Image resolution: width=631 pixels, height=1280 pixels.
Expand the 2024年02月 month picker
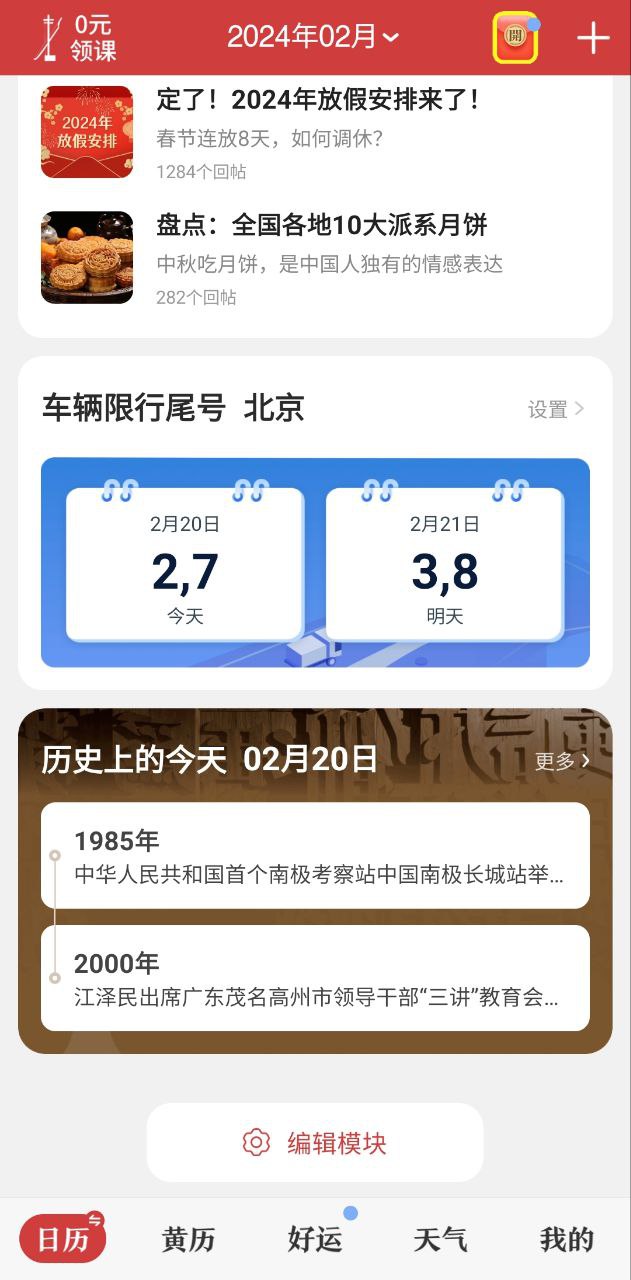click(313, 37)
